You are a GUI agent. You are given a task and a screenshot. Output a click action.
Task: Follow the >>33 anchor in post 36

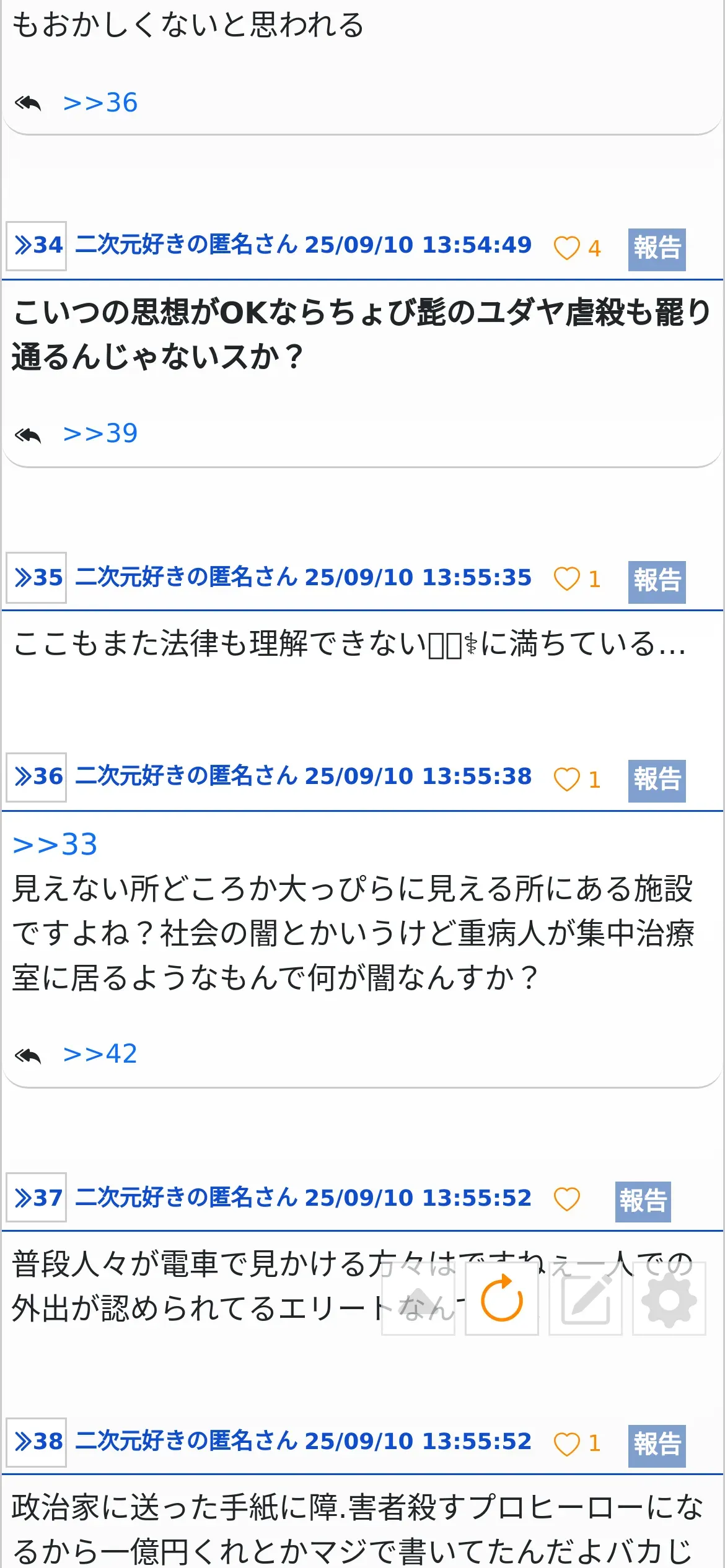tap(55, 845)
